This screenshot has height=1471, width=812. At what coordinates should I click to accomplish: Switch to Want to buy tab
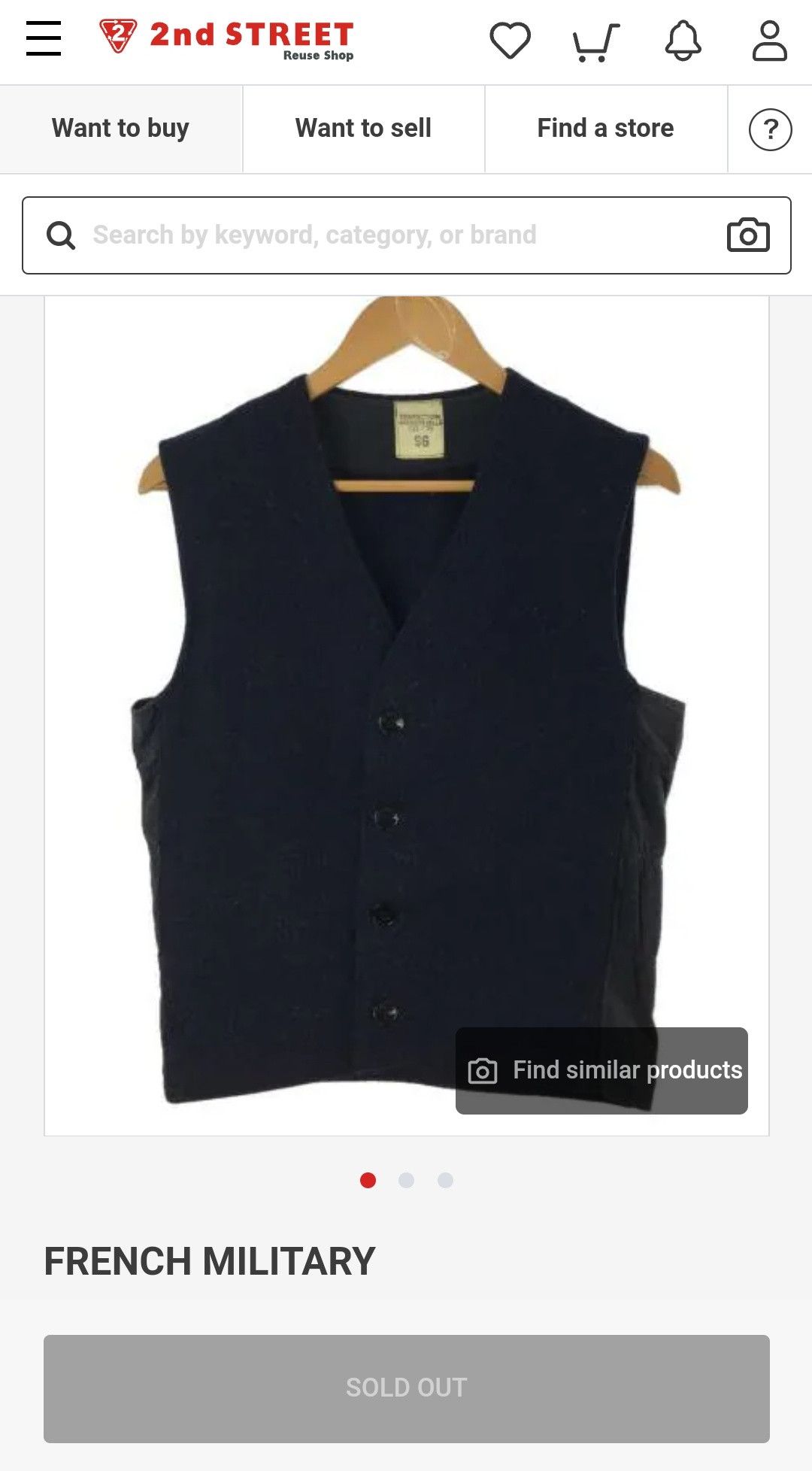coord(120,129)
